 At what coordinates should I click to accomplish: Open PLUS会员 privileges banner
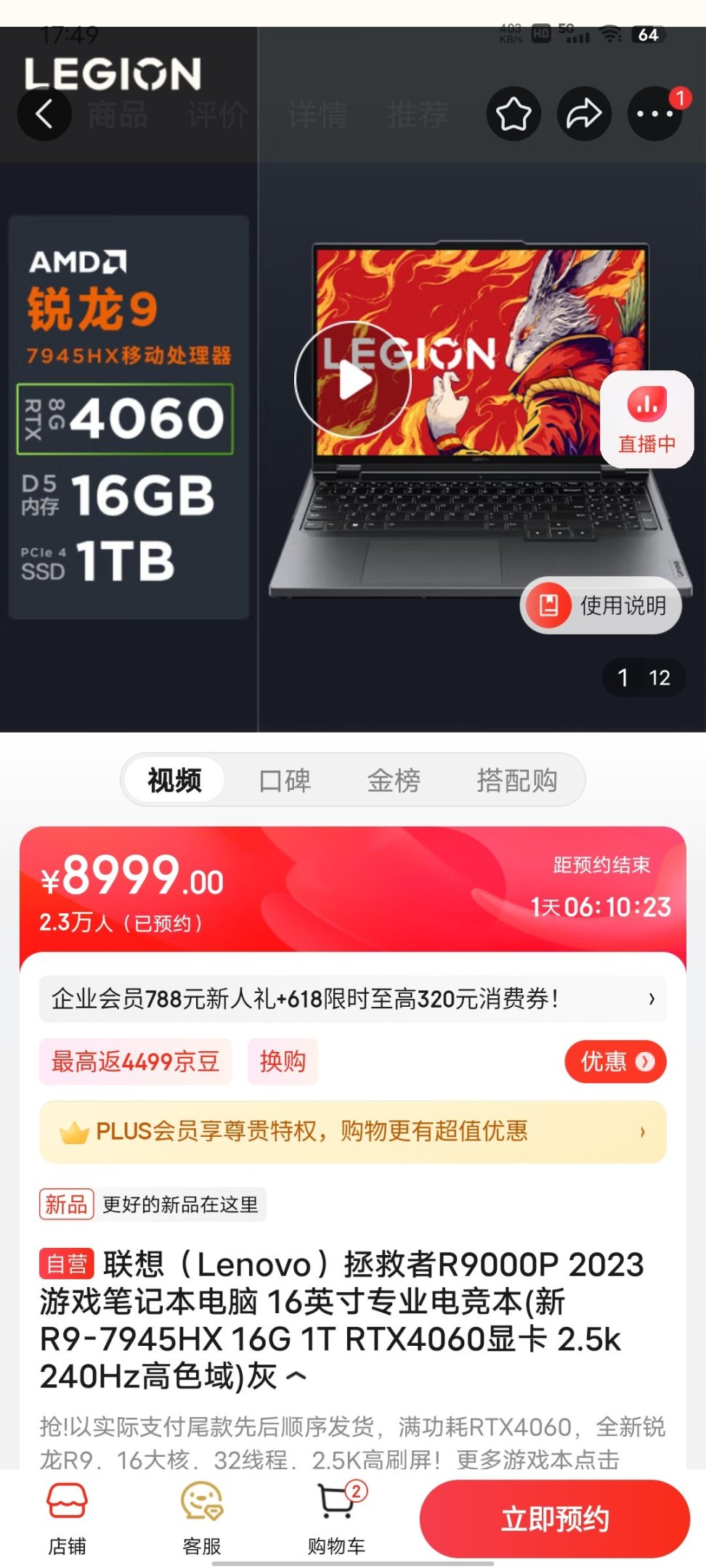(353, 1131)
